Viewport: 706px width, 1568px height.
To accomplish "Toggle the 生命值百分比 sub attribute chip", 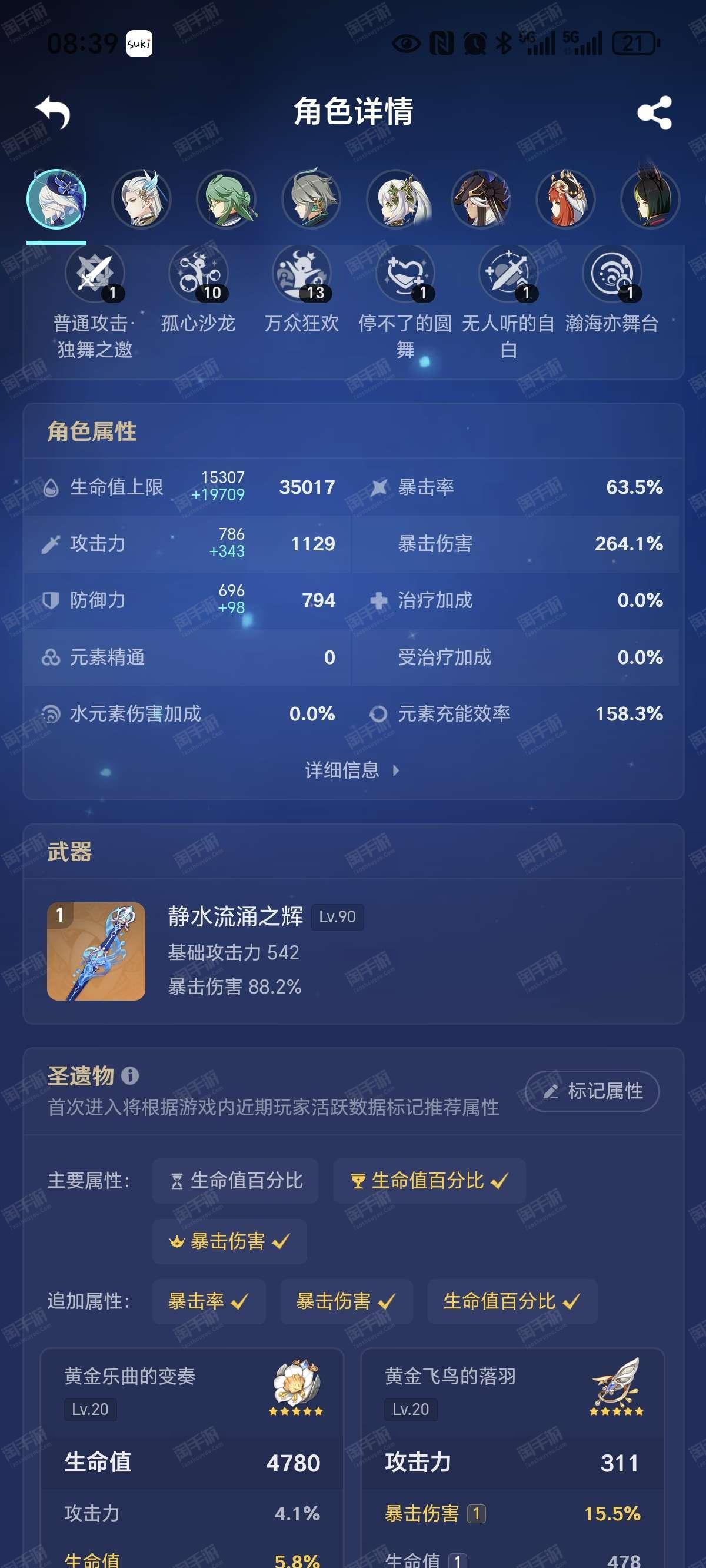I will coord(512,1301).
